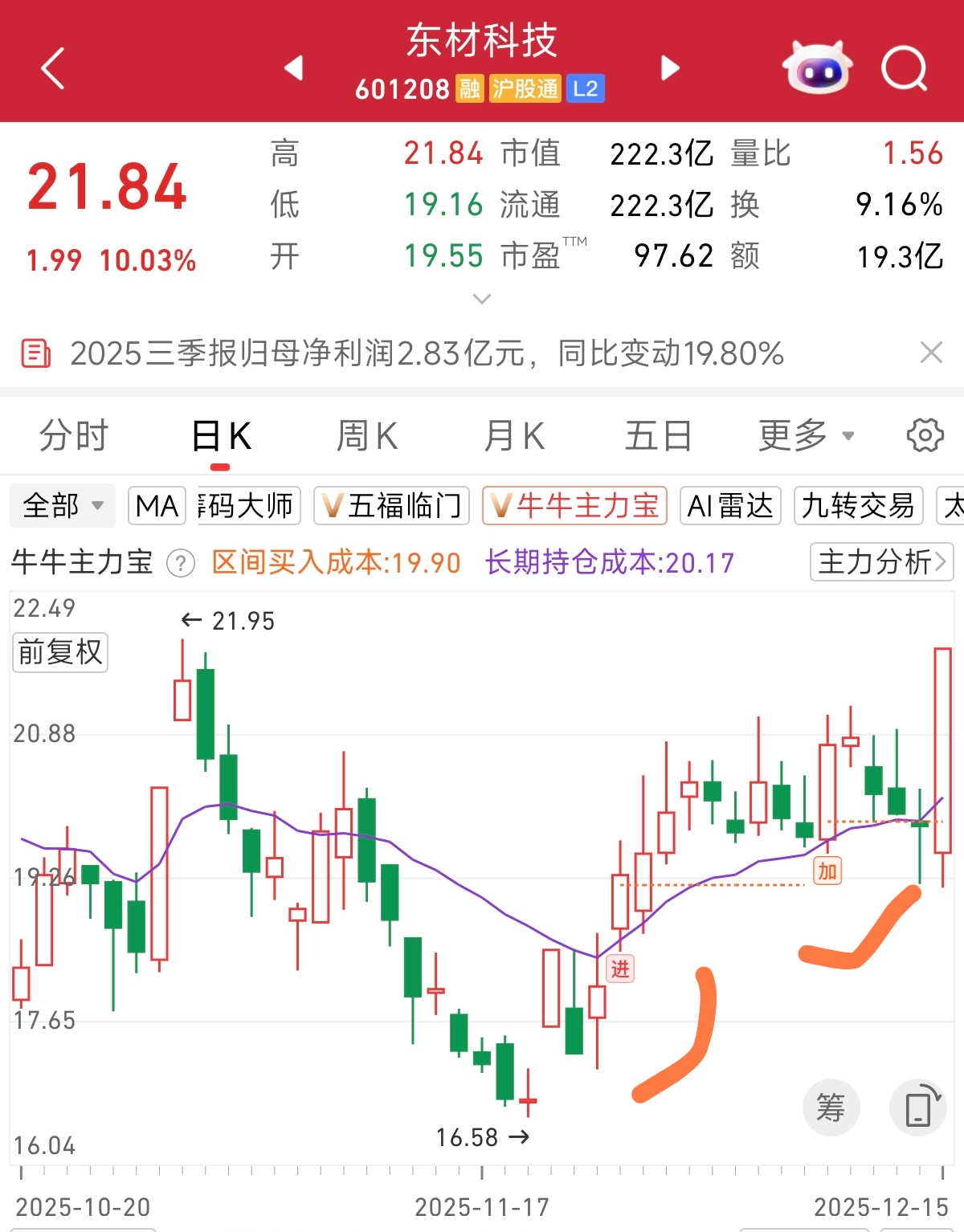Go back using the top-left arrow
The image size is (964, 1232).
click(53, 69)
